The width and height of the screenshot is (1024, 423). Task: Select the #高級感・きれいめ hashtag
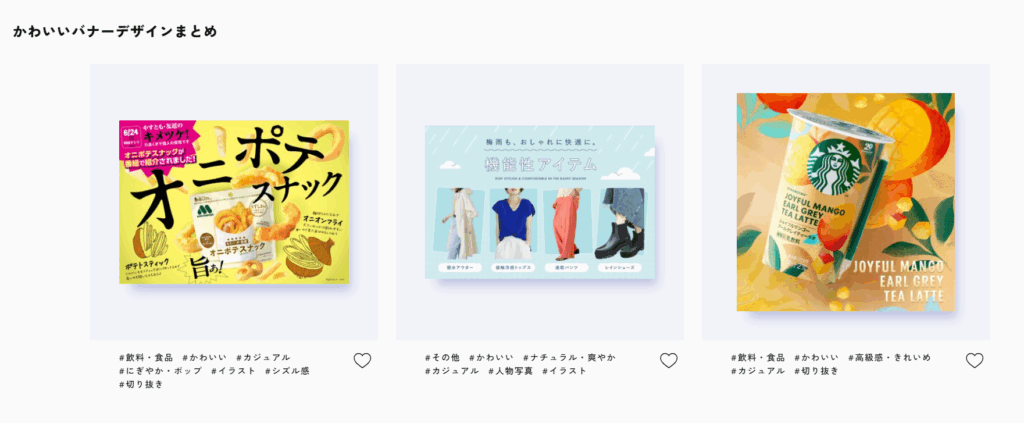(889, 357)
